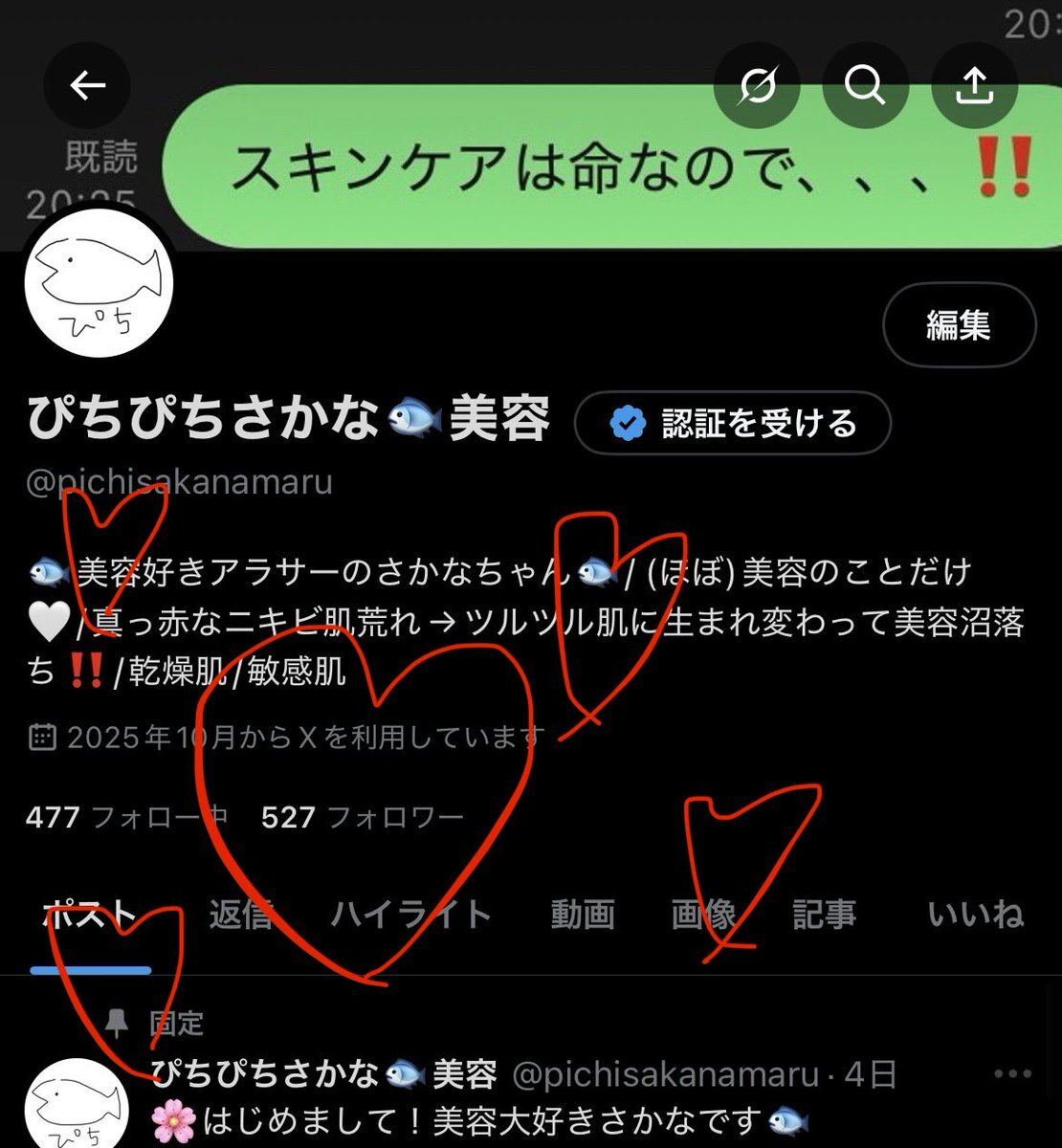Switch to the ポスト tab
The height and width of the screenshot is (1148, 1062).
(90, 915)
